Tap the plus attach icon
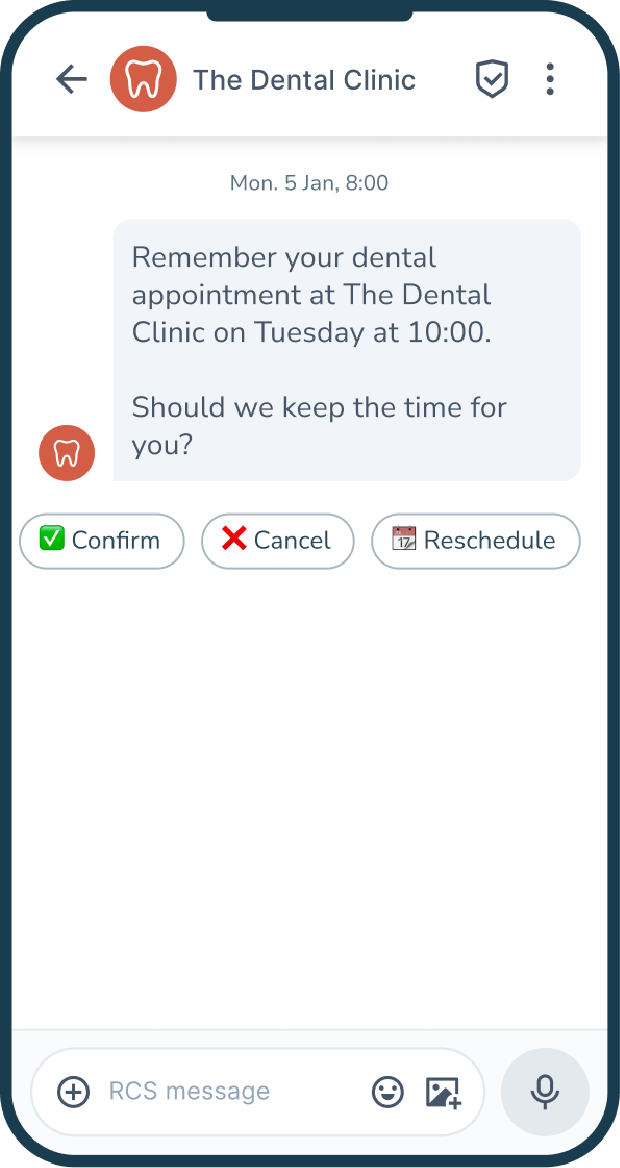Viewport: 620px width, 1168px height. tap(73, 1092)
